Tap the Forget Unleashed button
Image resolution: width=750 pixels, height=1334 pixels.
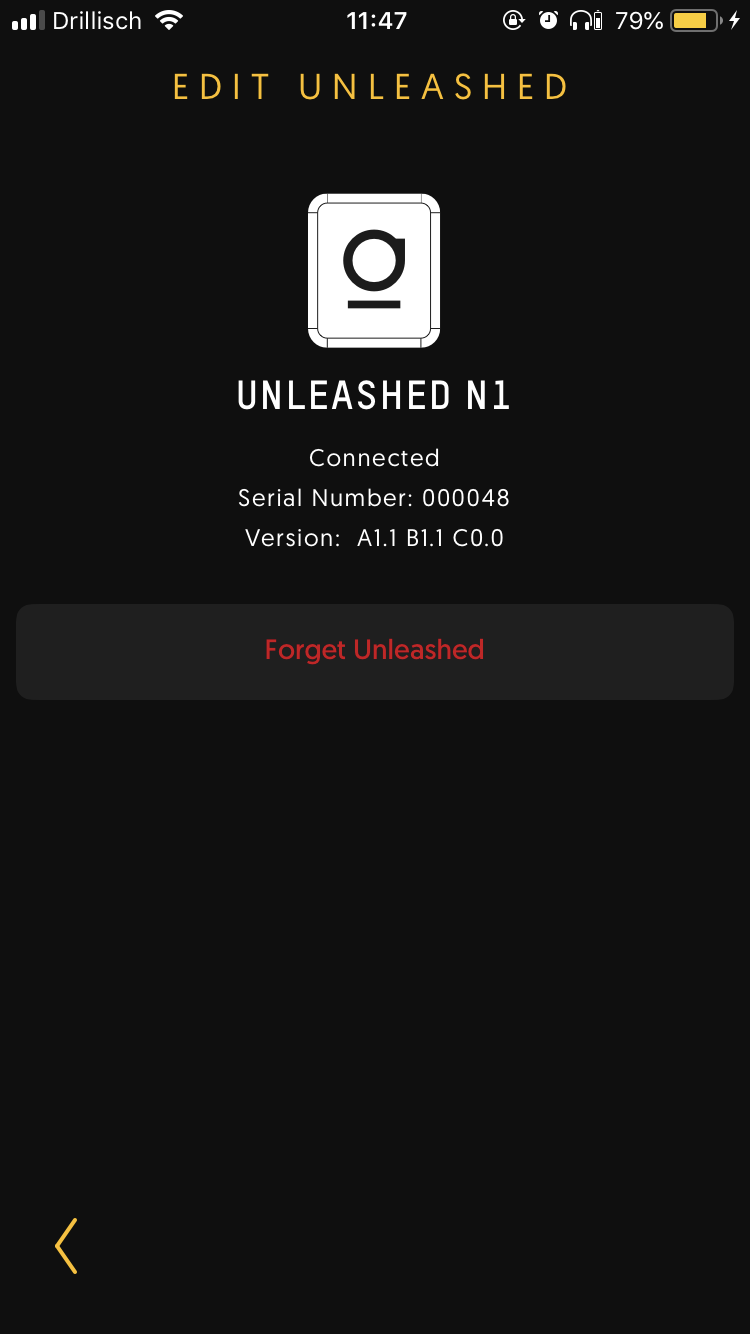click(x=374, y=651)
